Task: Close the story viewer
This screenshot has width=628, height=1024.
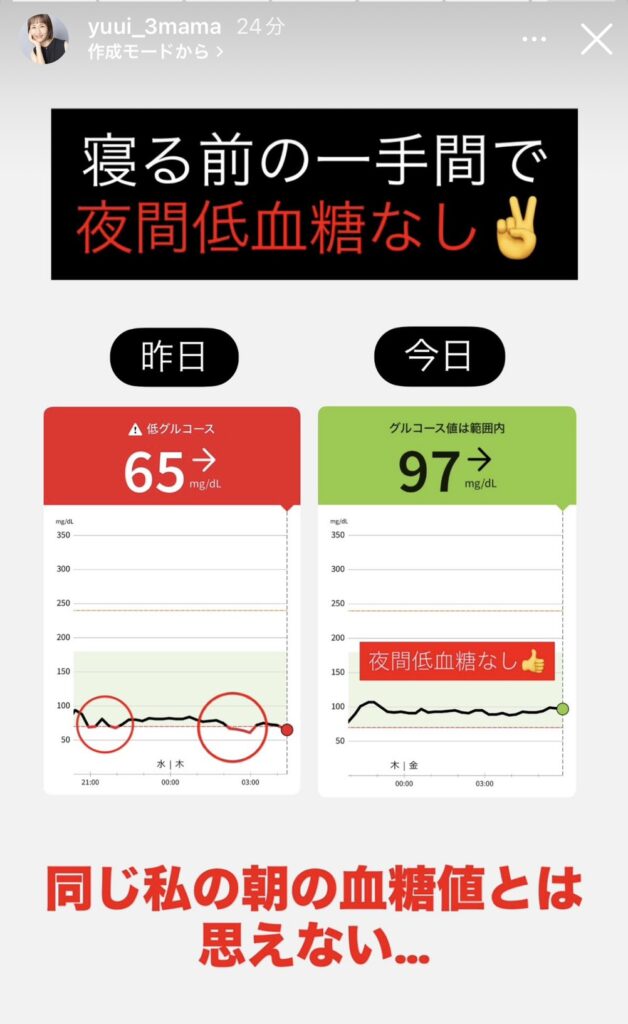Action: (597, 39)
